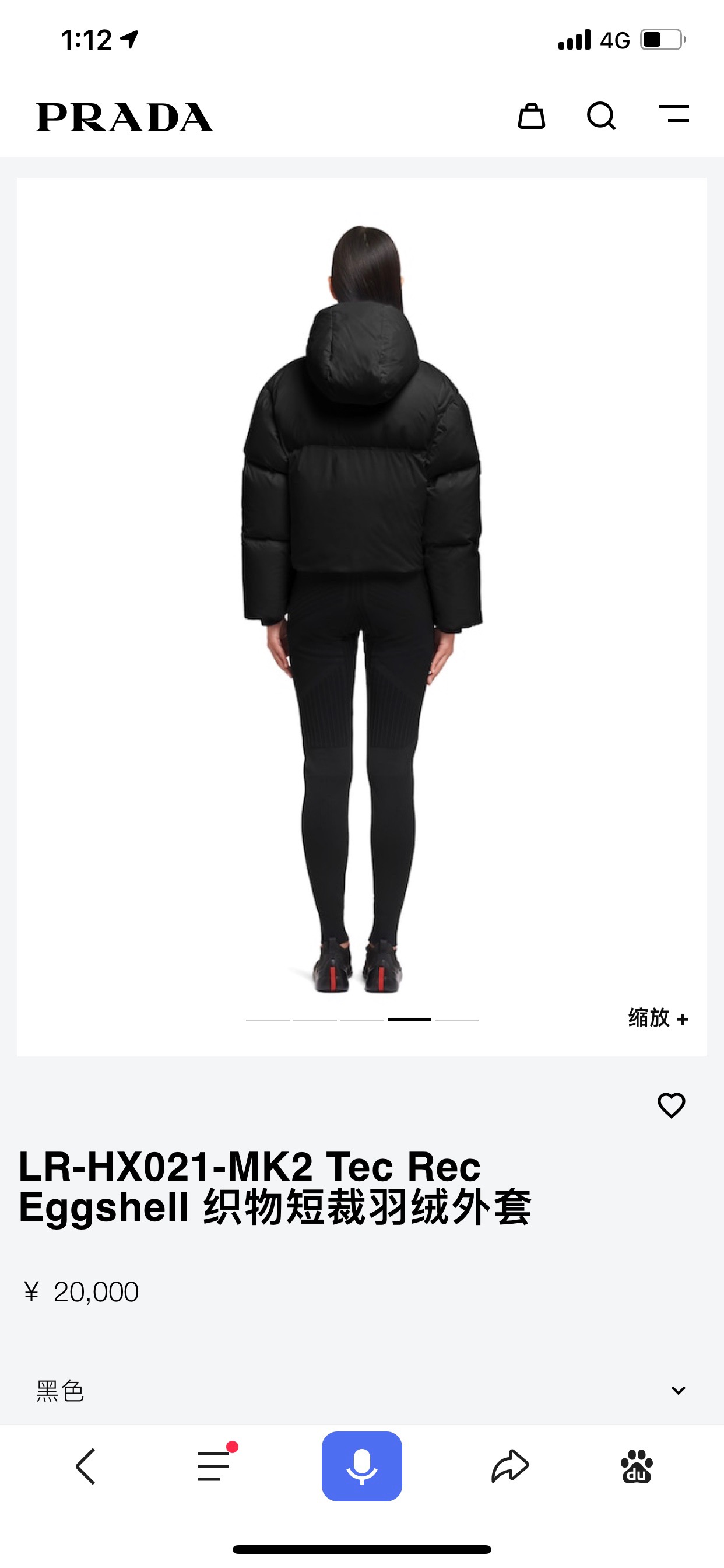This screenshot has width=724, height=1568.
Task: Go back with the browser back arrow
Action: pyautogui.click(x=86, y=1466)
